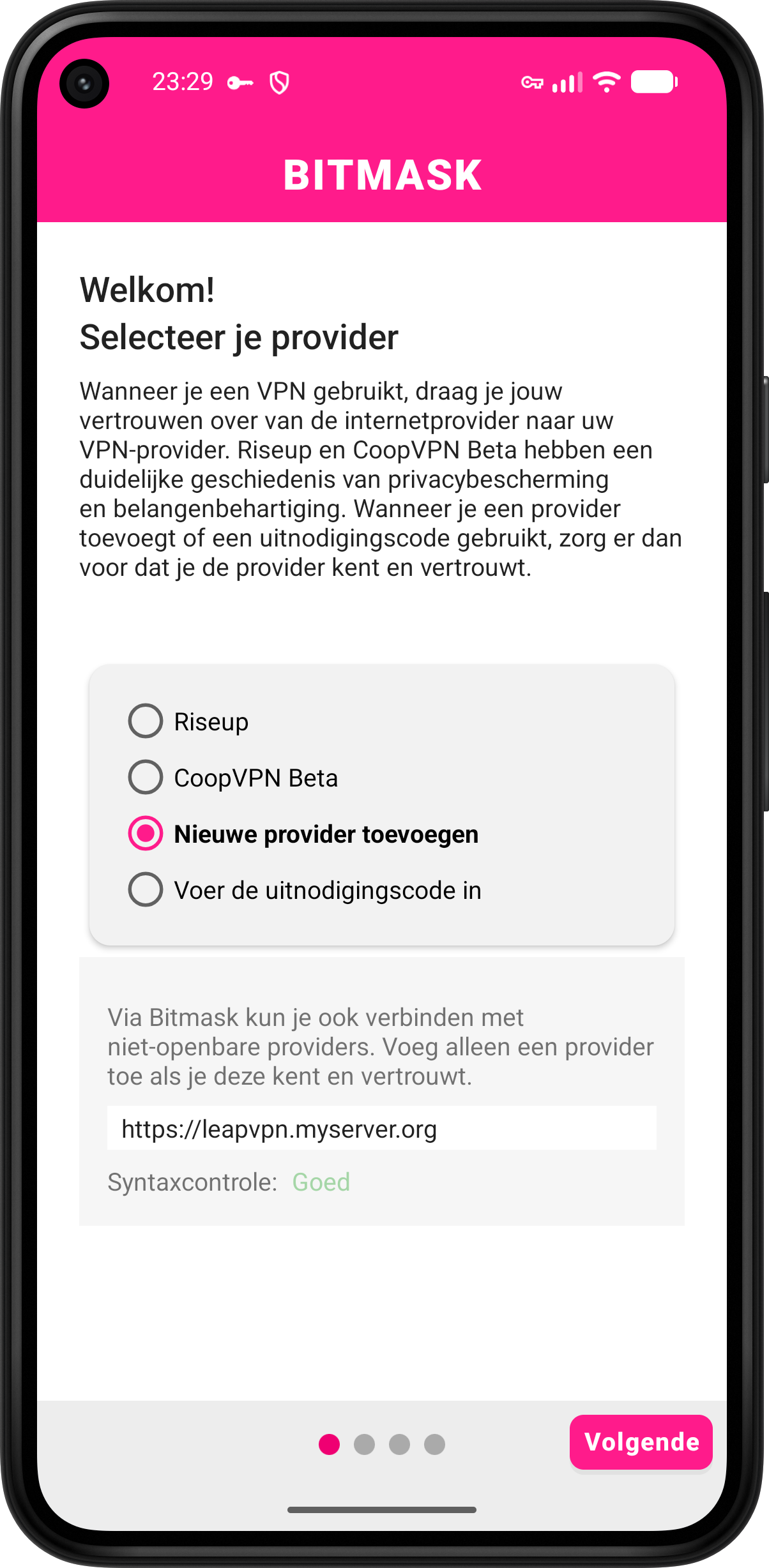Viewport: 769px width, 1568px height.
Task: Choose CoopVPN Beta as provider
Action: pos(233,778)
